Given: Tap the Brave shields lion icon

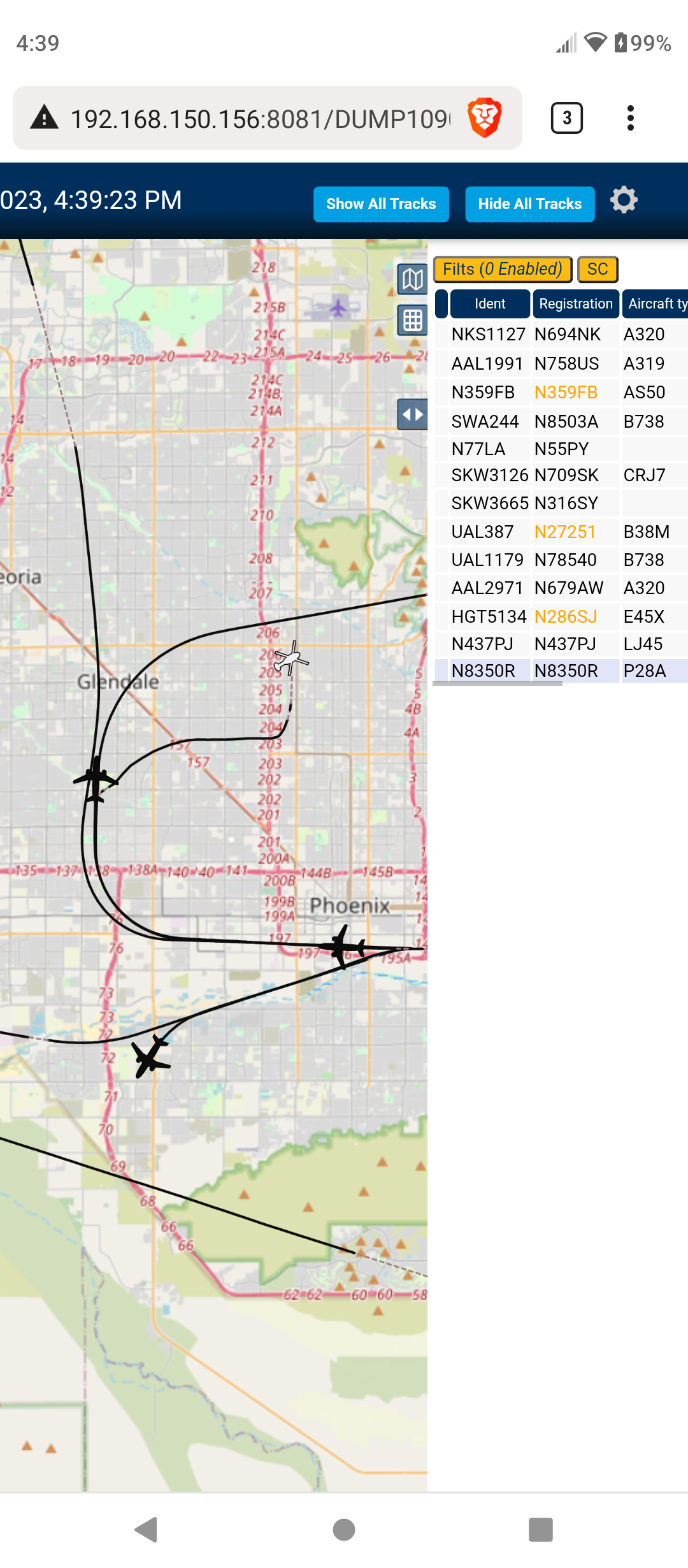Looking at the screenshot, I should tap(485, 118).
